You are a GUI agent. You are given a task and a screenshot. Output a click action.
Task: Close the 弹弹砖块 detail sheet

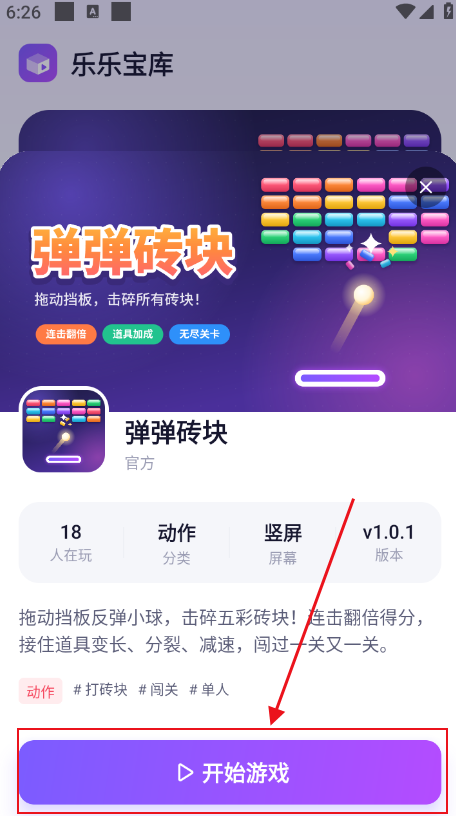coord(426,187)
